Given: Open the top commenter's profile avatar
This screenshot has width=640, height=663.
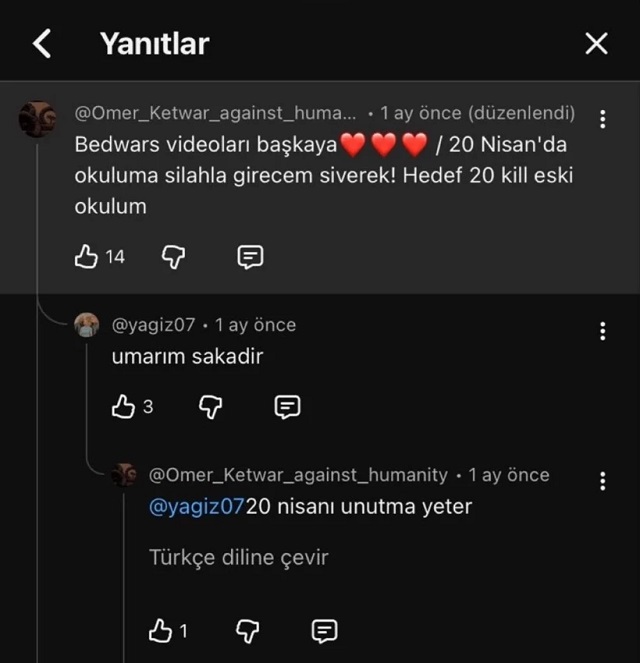Looking at the screenshot, I should (x=37, y=119).
